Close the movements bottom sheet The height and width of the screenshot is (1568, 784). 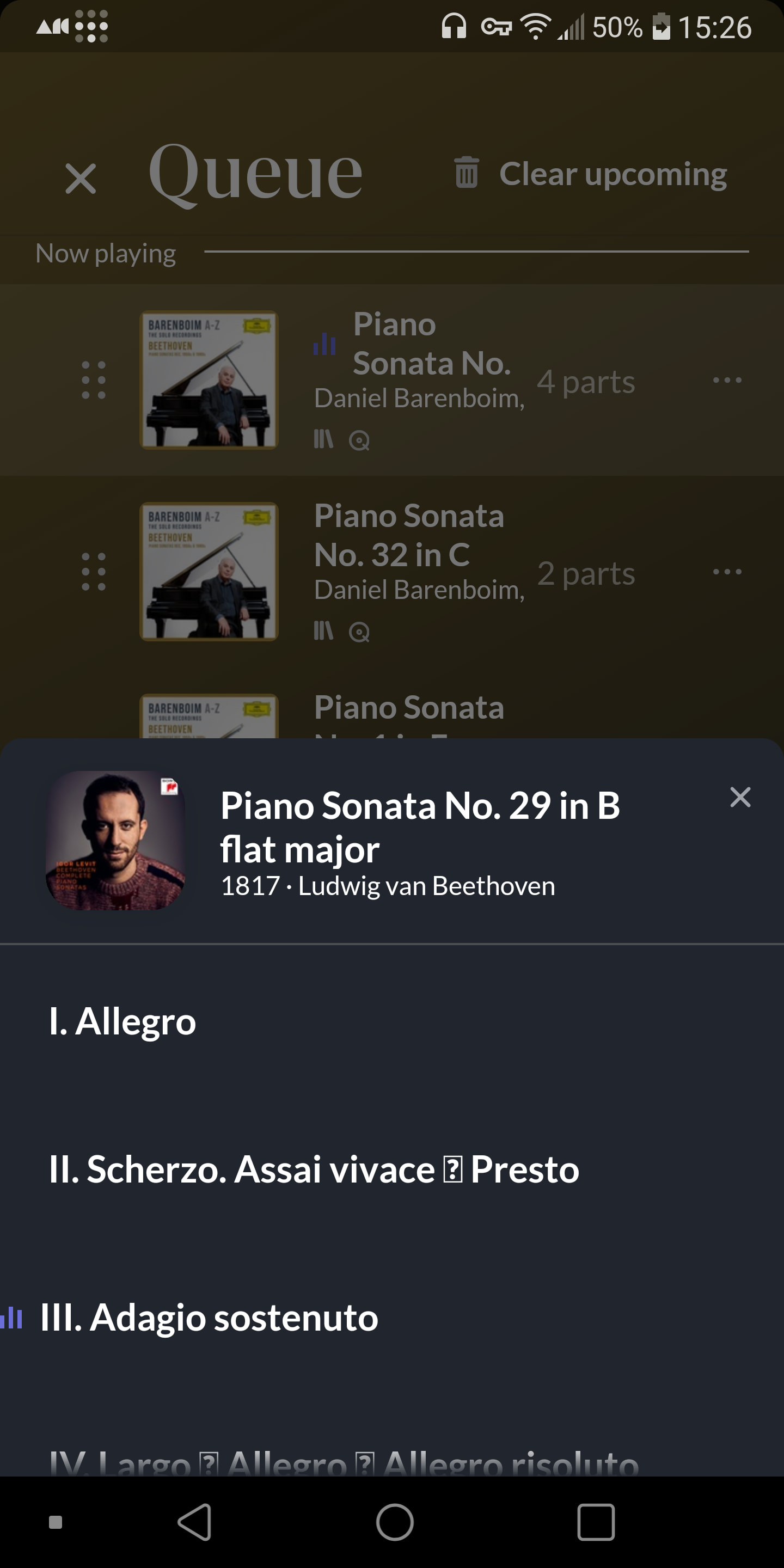click(x=739, y=797)
